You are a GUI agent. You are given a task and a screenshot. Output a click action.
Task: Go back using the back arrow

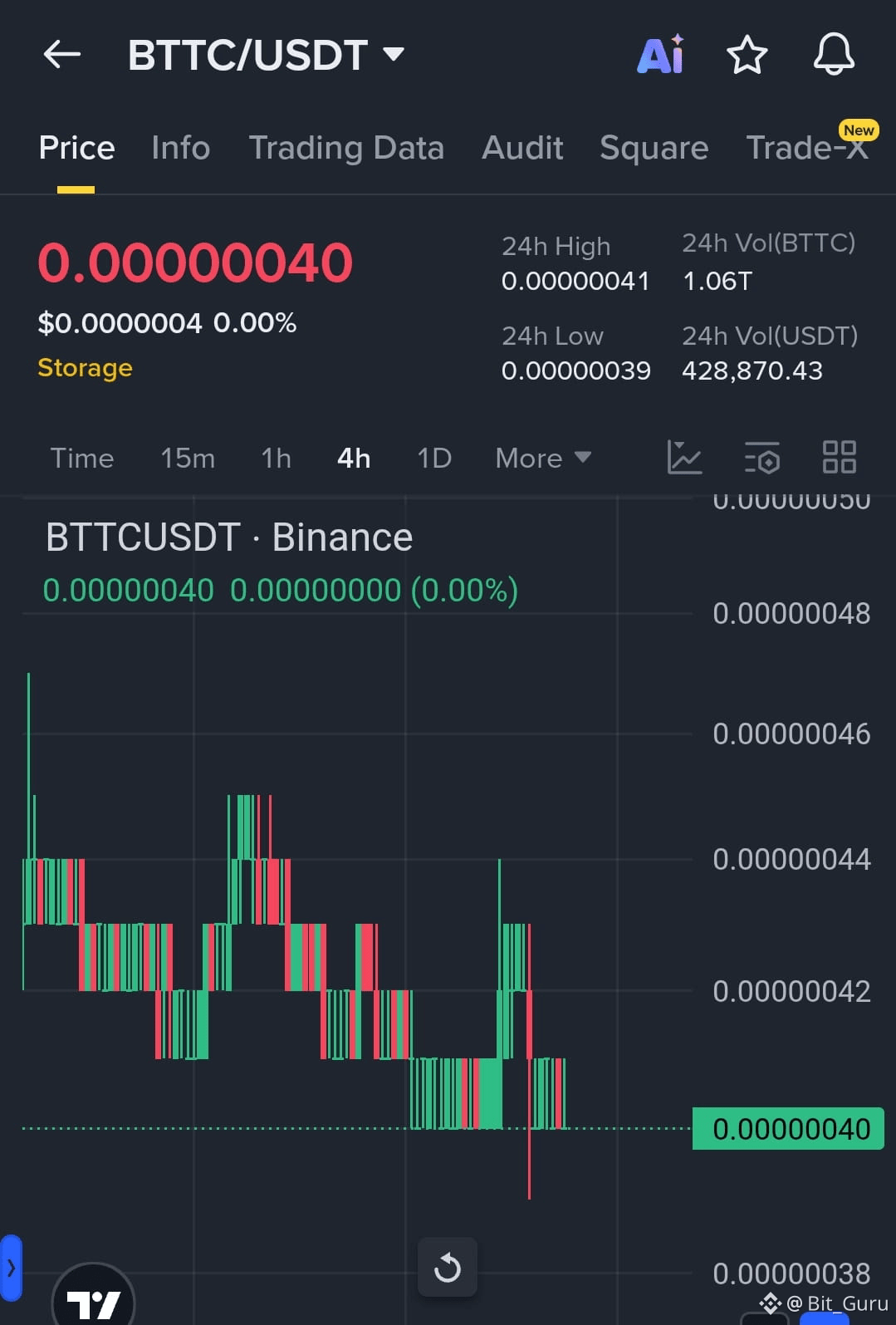click(x=61, y=54)
